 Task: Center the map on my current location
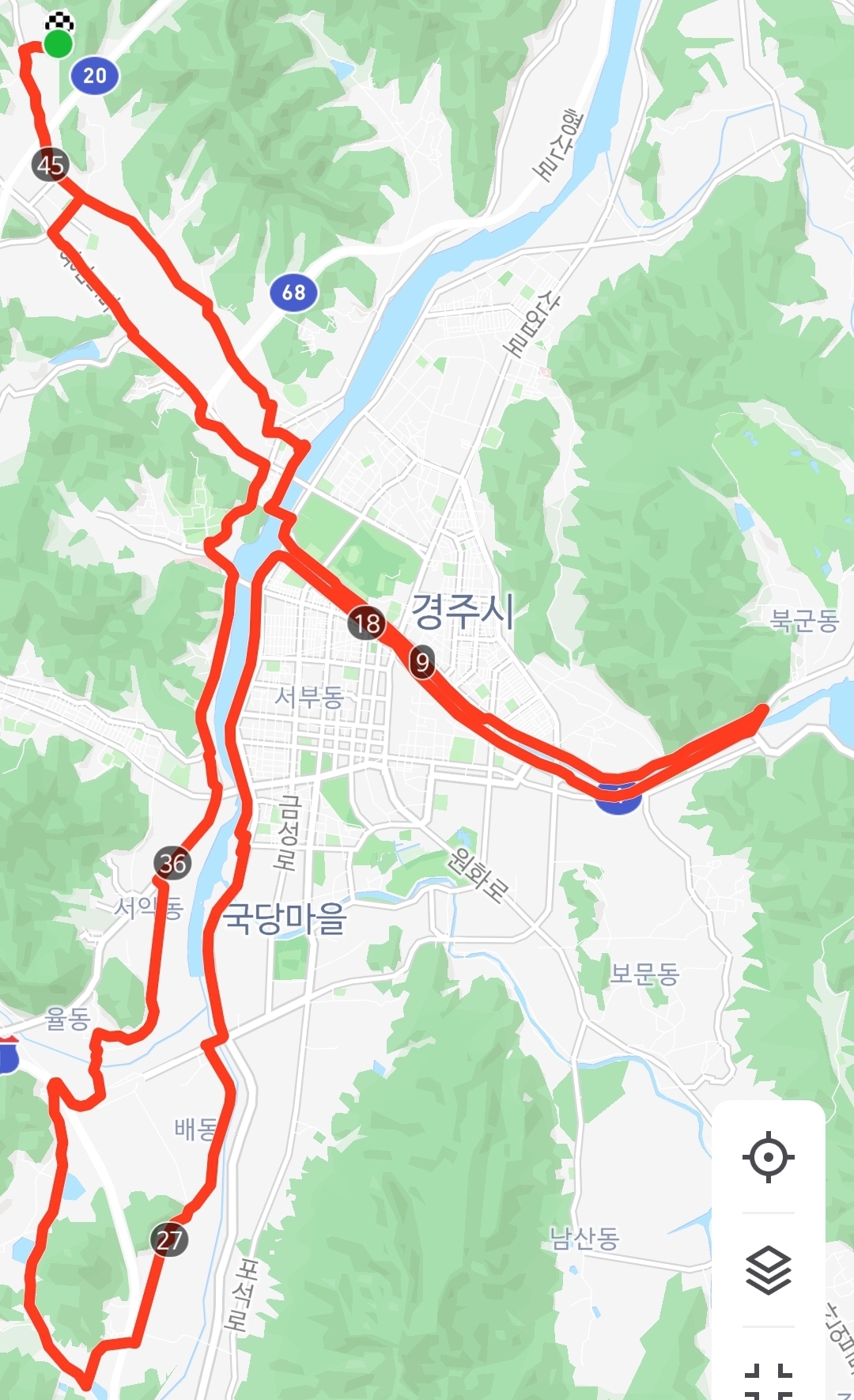click(x=768, y=1157)
